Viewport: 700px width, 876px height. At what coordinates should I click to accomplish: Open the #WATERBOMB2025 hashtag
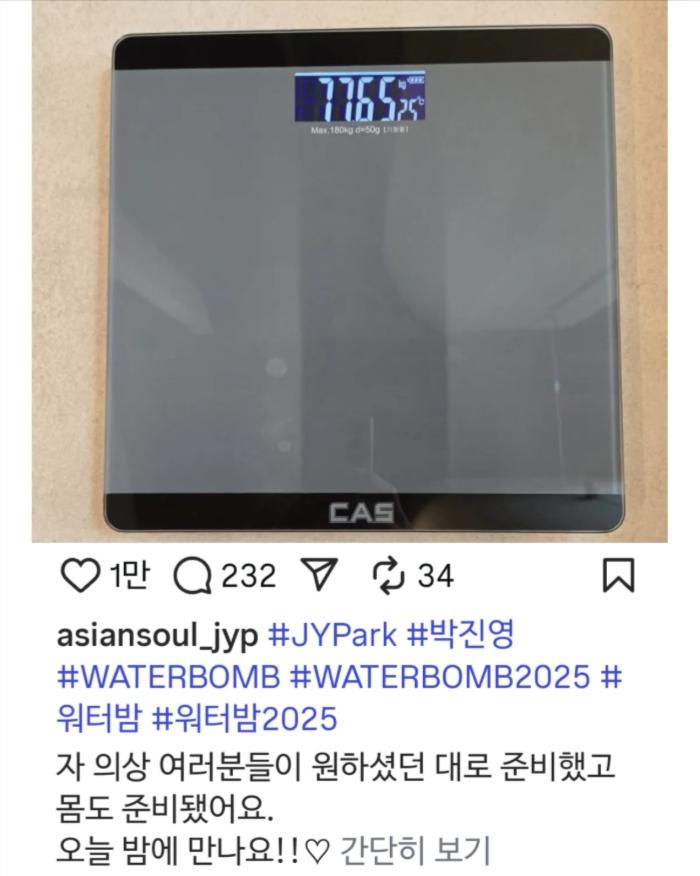click(x=440, y=677)
